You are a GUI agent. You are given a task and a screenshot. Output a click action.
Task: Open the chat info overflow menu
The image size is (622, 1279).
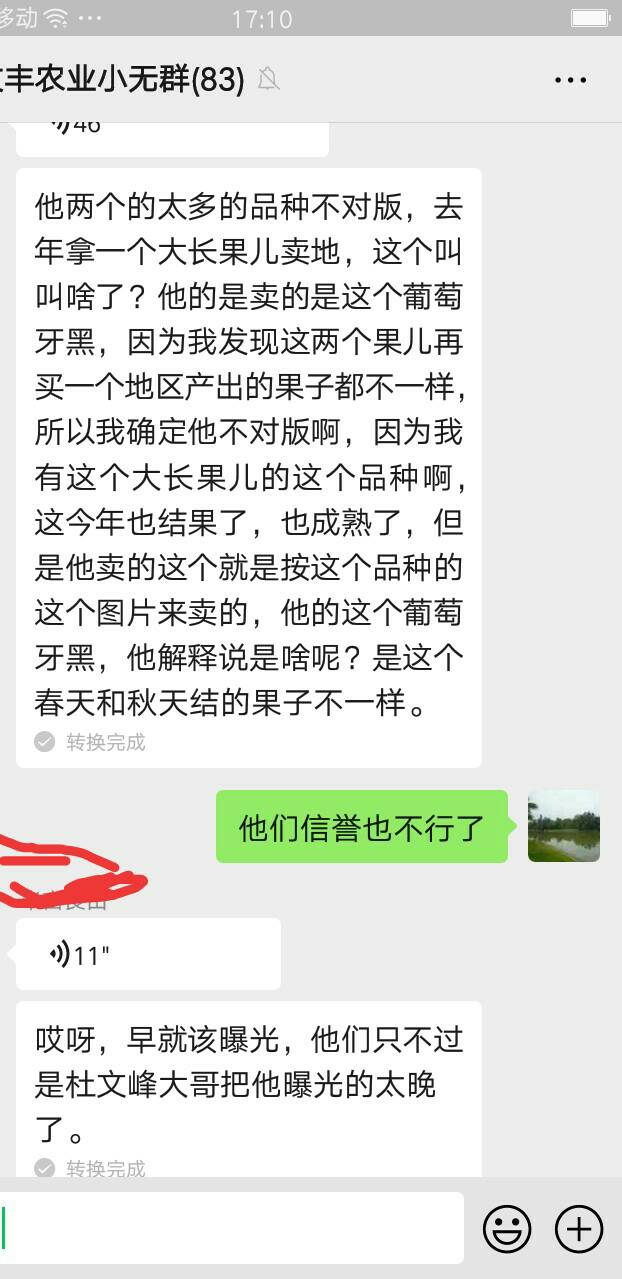570,80
